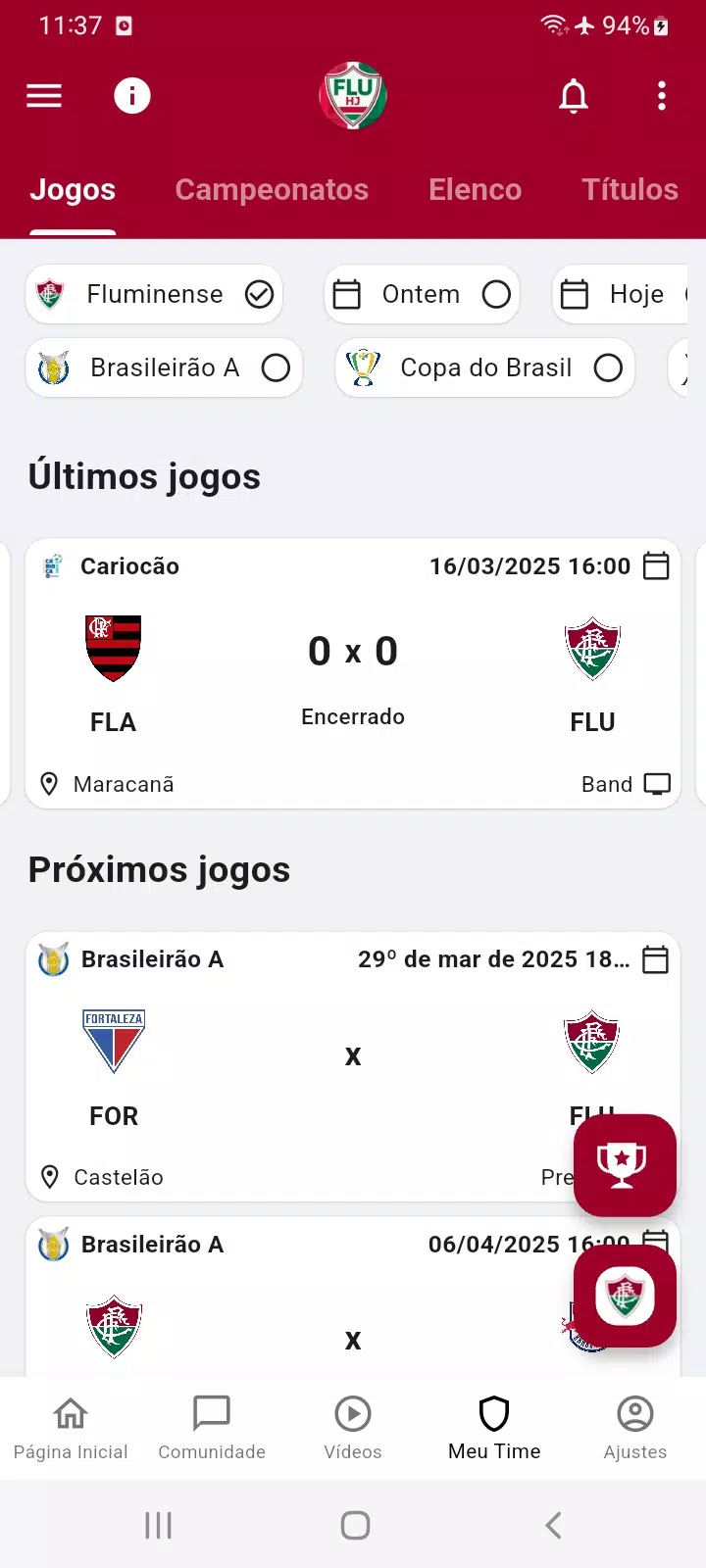Open the FLA x FLU Cariocão match card
The image size is (706, 1568).
(x=353, y=673)
